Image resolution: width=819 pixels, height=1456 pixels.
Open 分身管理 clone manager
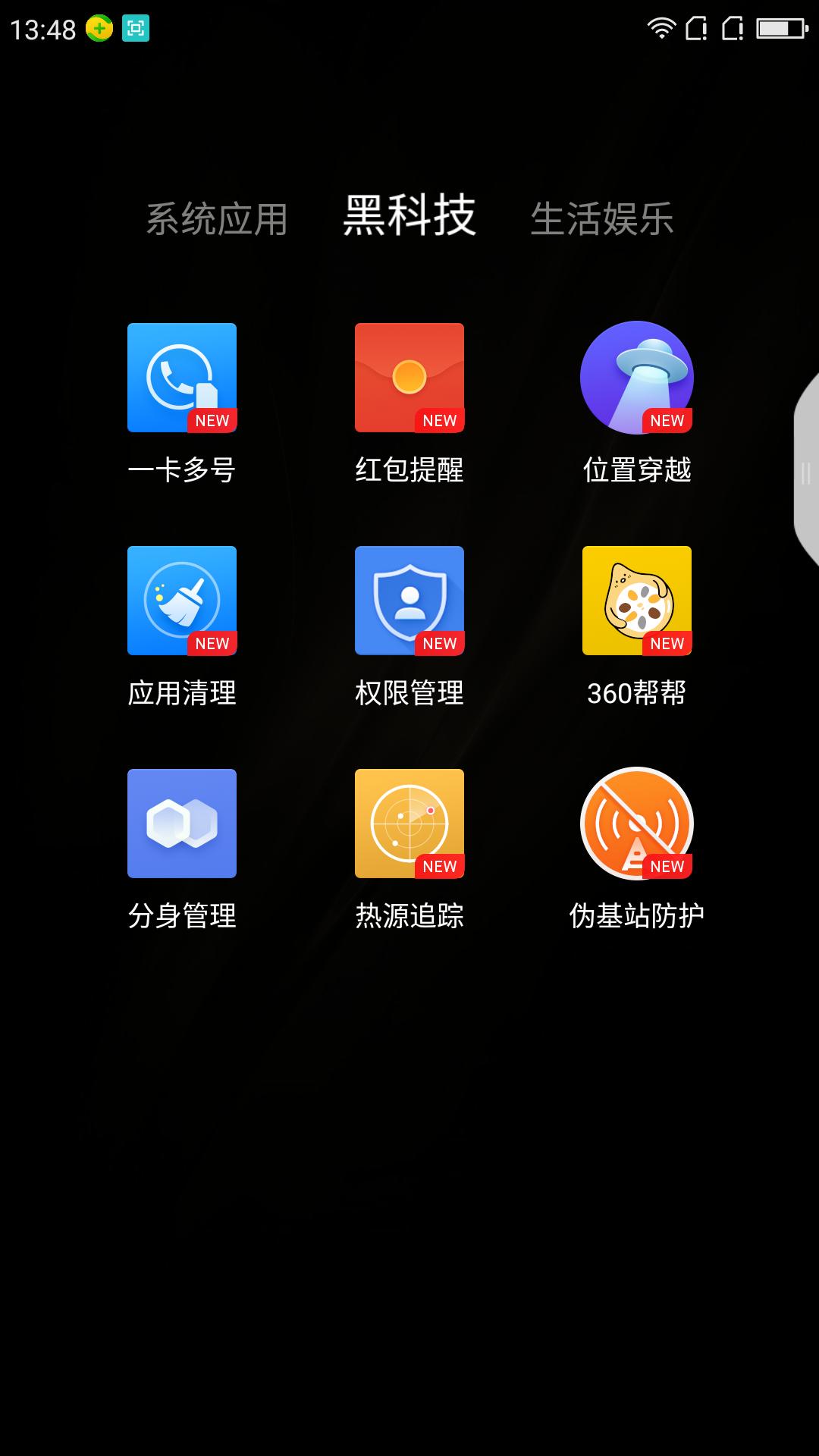182,823
